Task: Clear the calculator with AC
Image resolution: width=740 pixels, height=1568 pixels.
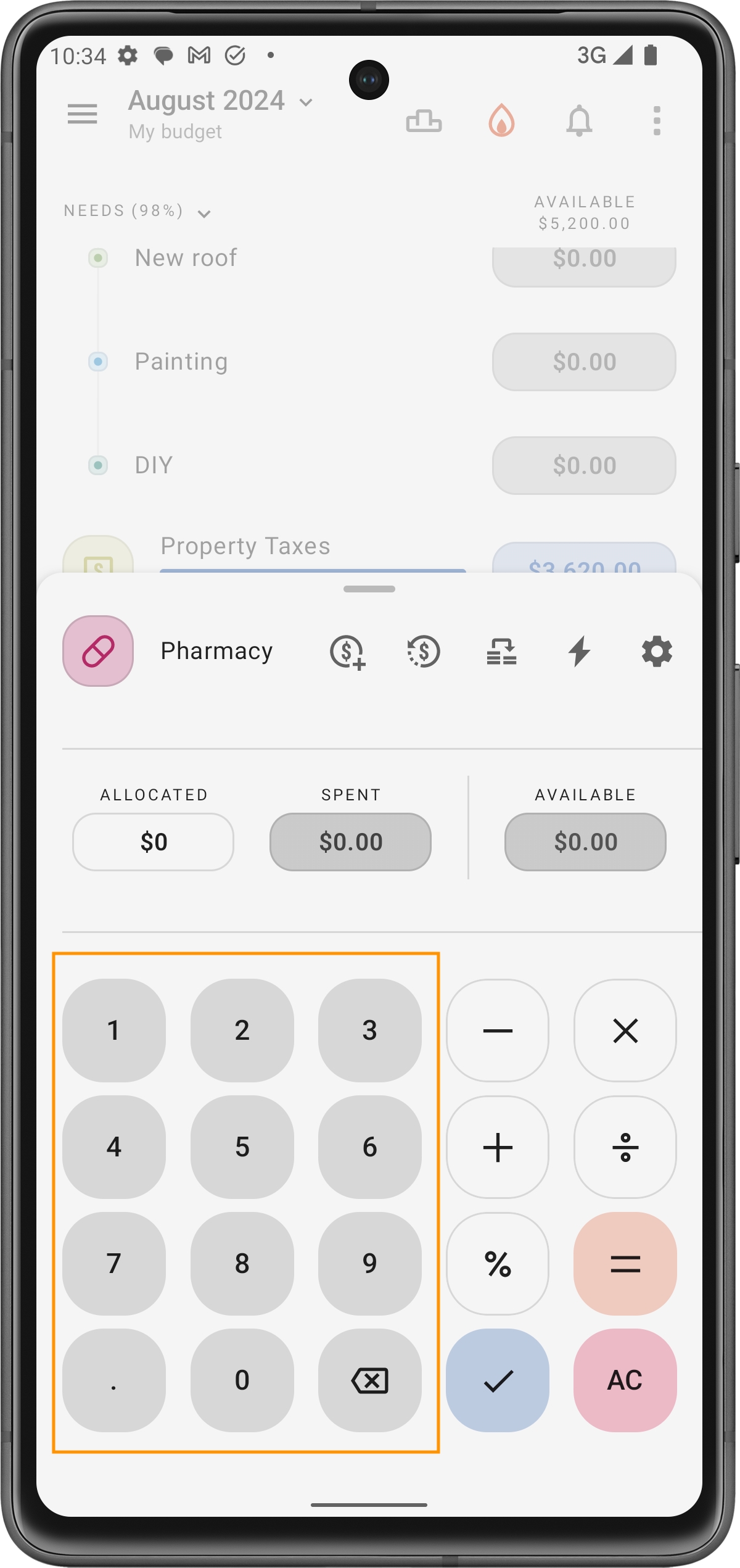Action: (x=625, y=1380)
